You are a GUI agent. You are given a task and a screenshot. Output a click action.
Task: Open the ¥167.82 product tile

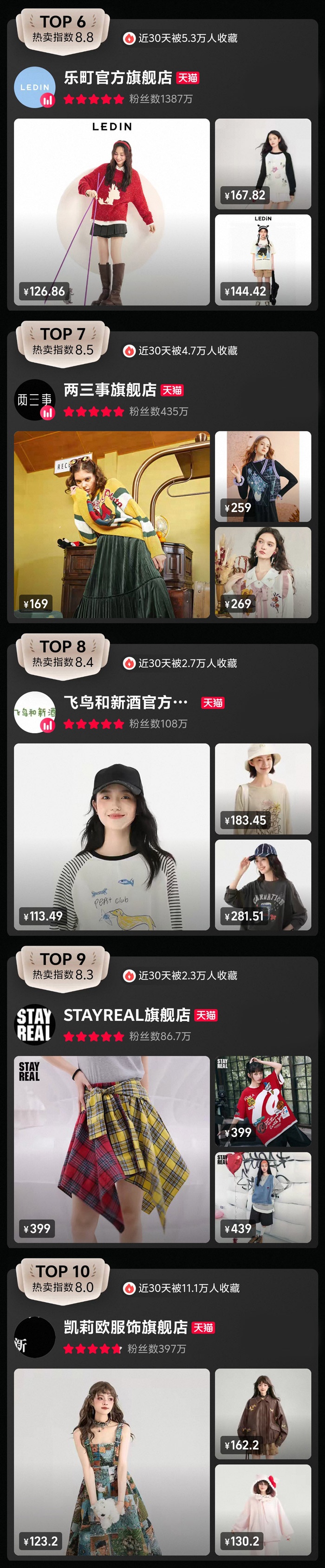click(263, 164)
